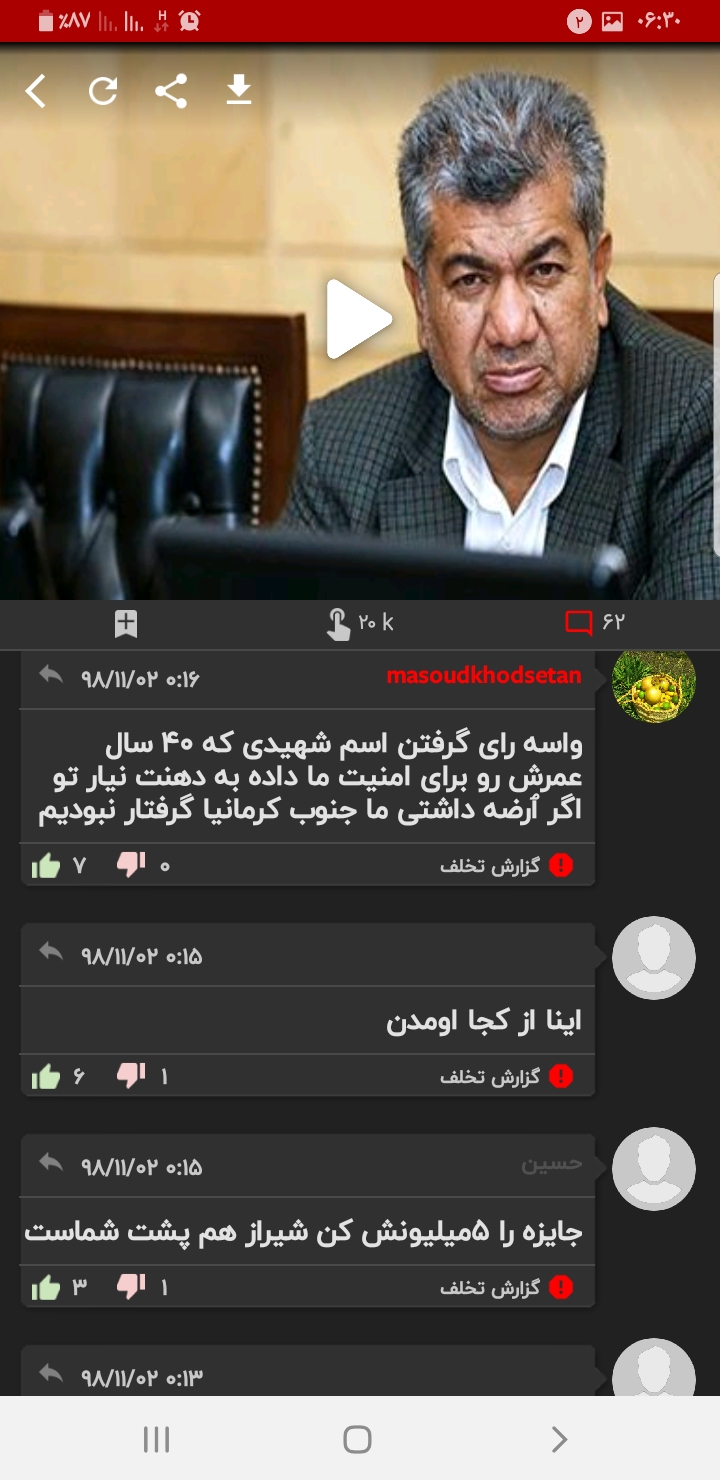Screen dimensions: 720x1480
Task: Bookmark this video
Action: tap(126, 624)
